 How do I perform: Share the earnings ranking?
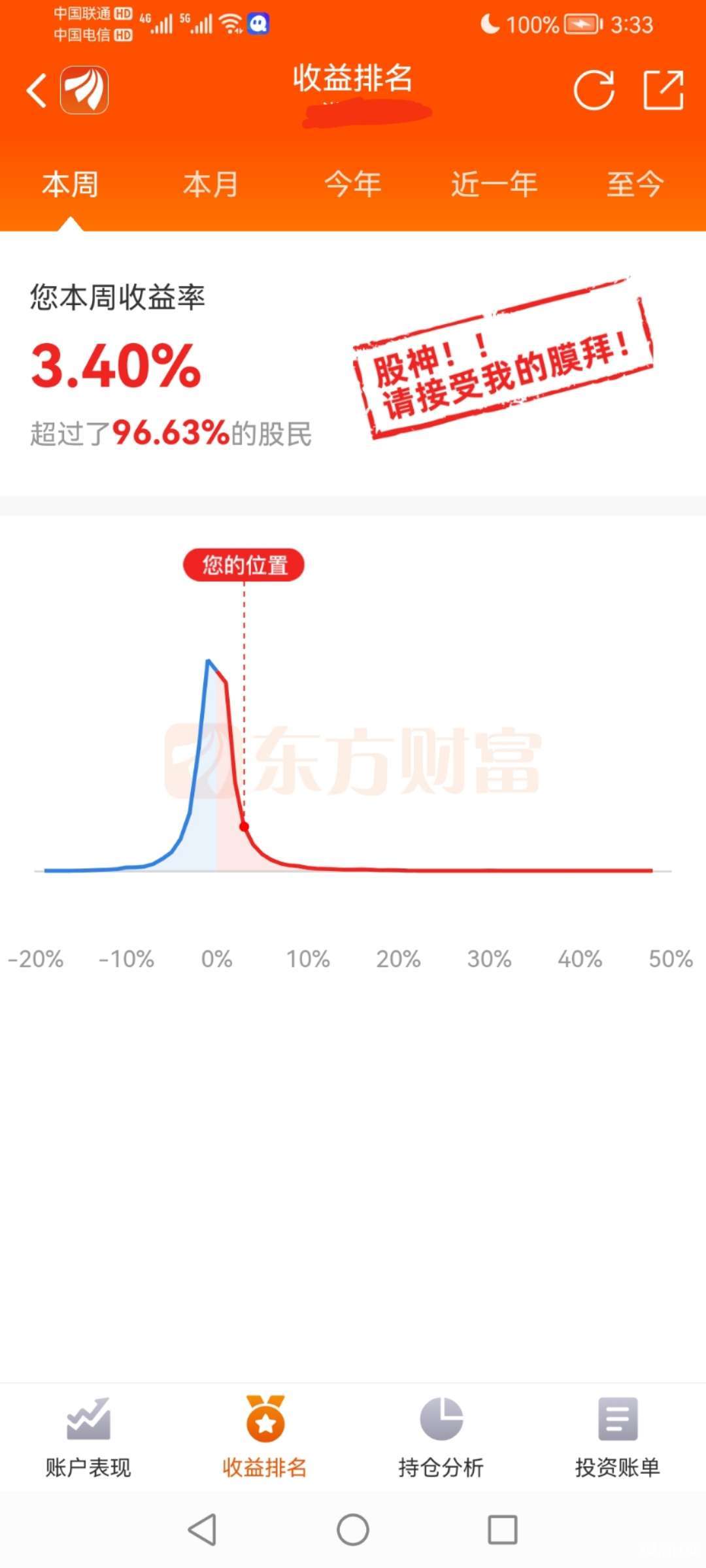coord(663,90)
